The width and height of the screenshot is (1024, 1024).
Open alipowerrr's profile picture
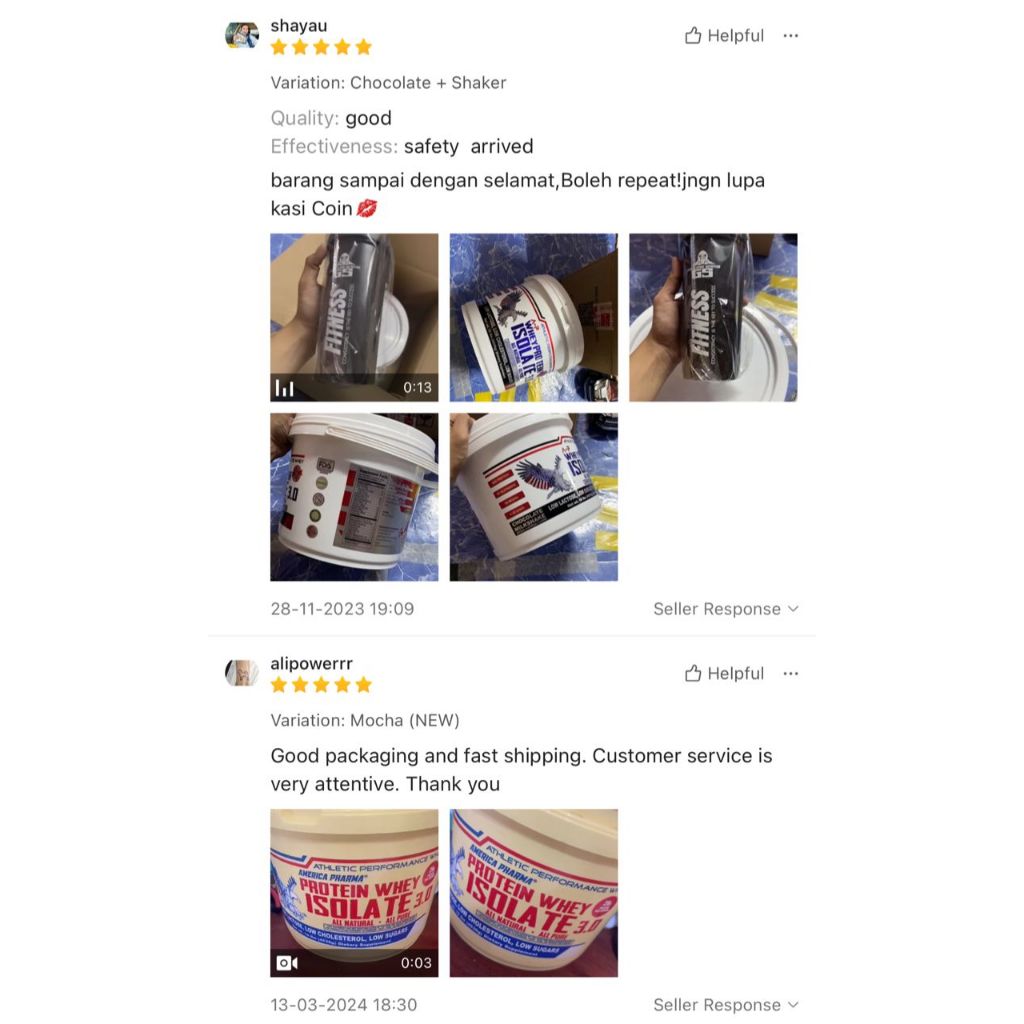[x=242, y=673]
